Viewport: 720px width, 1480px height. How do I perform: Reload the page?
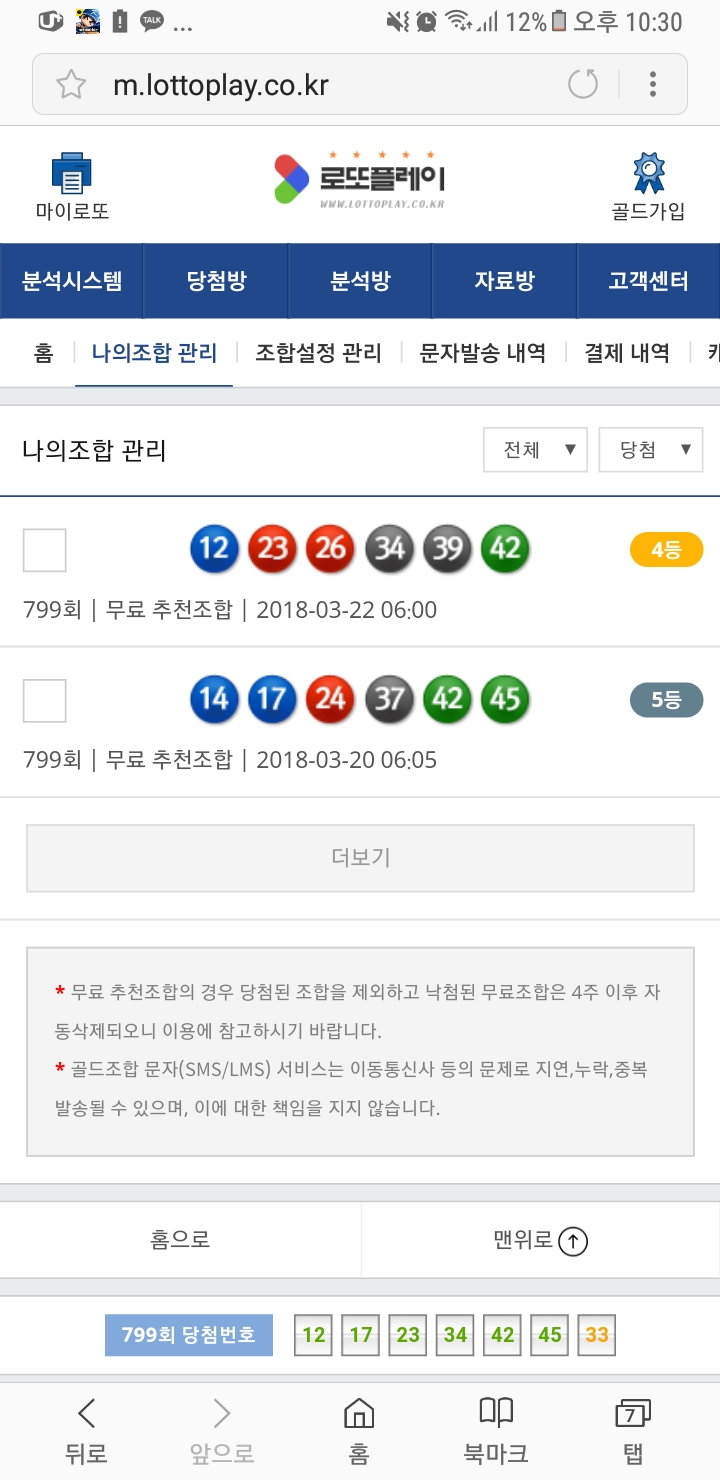(x=583, y=84)
